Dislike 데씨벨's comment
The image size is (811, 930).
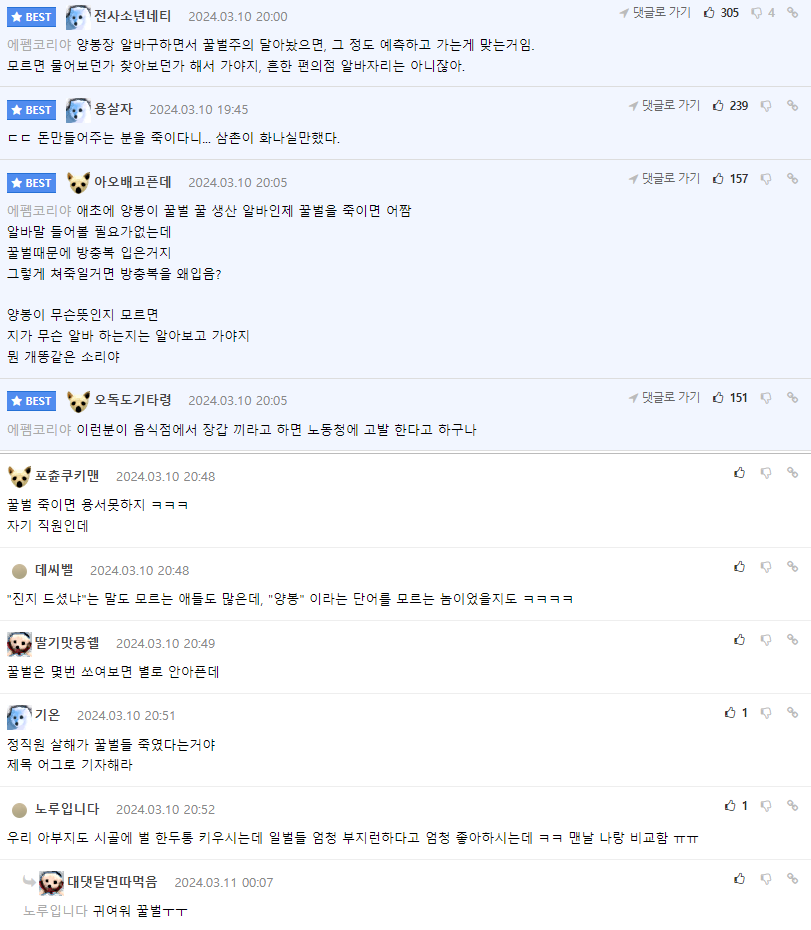point(766,566)
